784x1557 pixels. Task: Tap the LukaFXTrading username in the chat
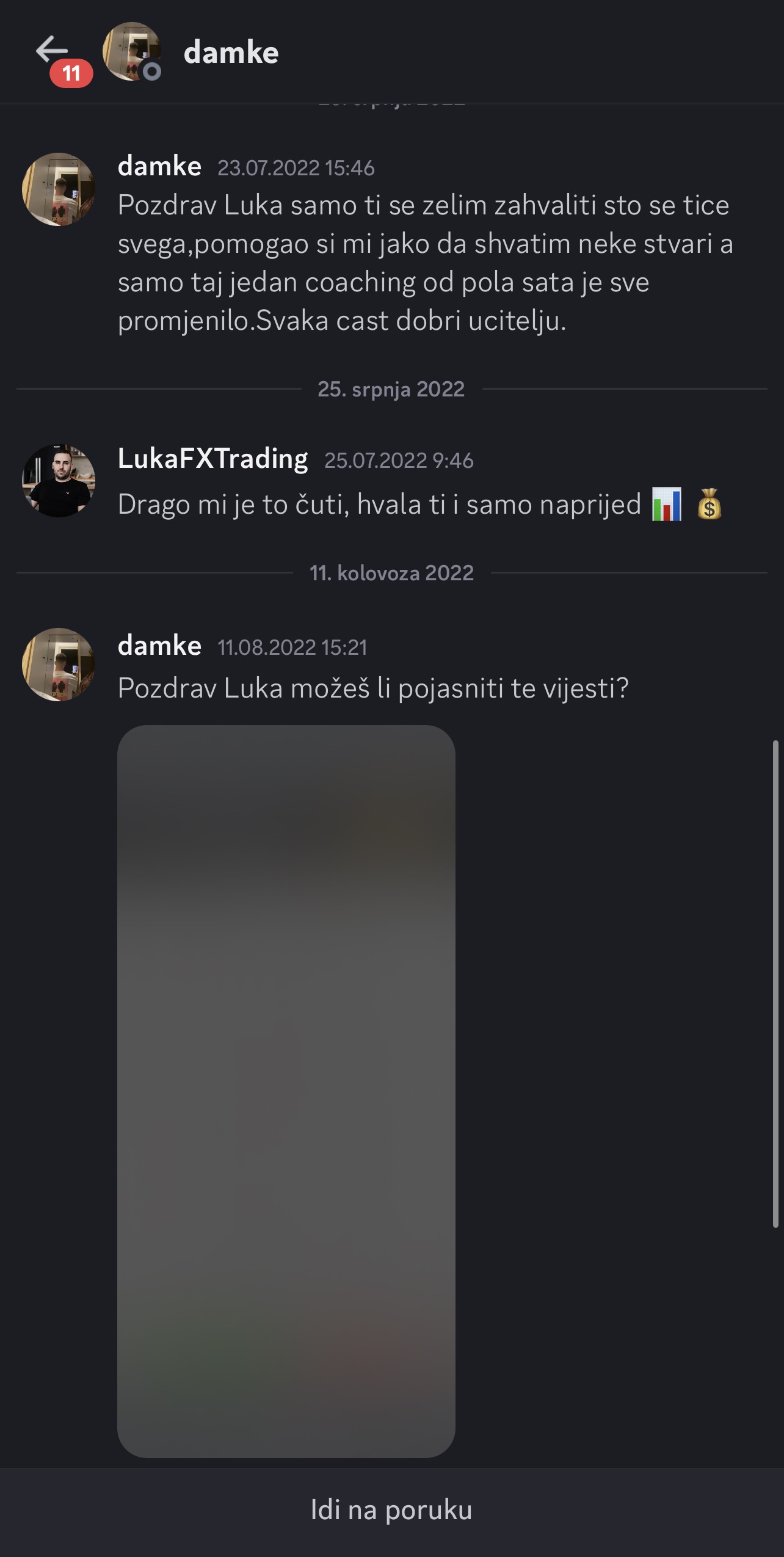point(212,459)
